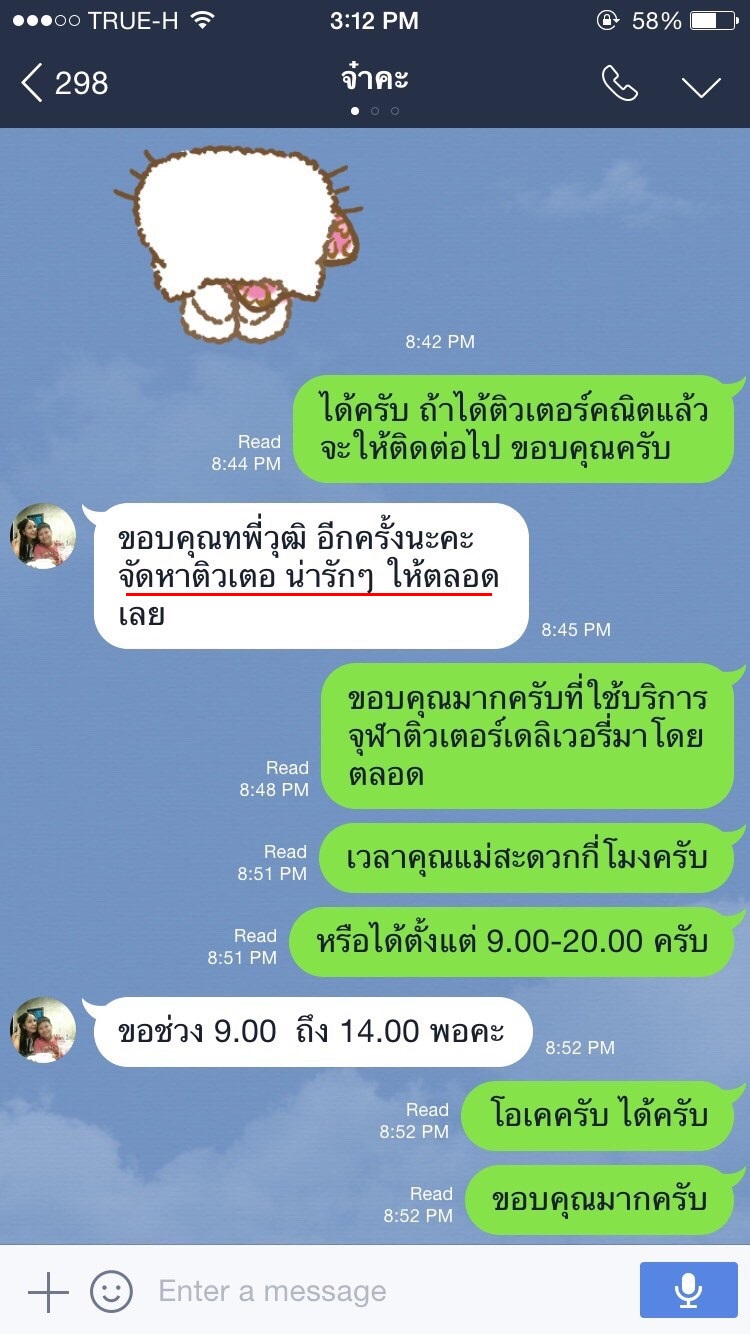Open the contact's avatar beside the 9.00 ถึง 14.00 message
This screenshot has width=750, height=1334.
43,1030
